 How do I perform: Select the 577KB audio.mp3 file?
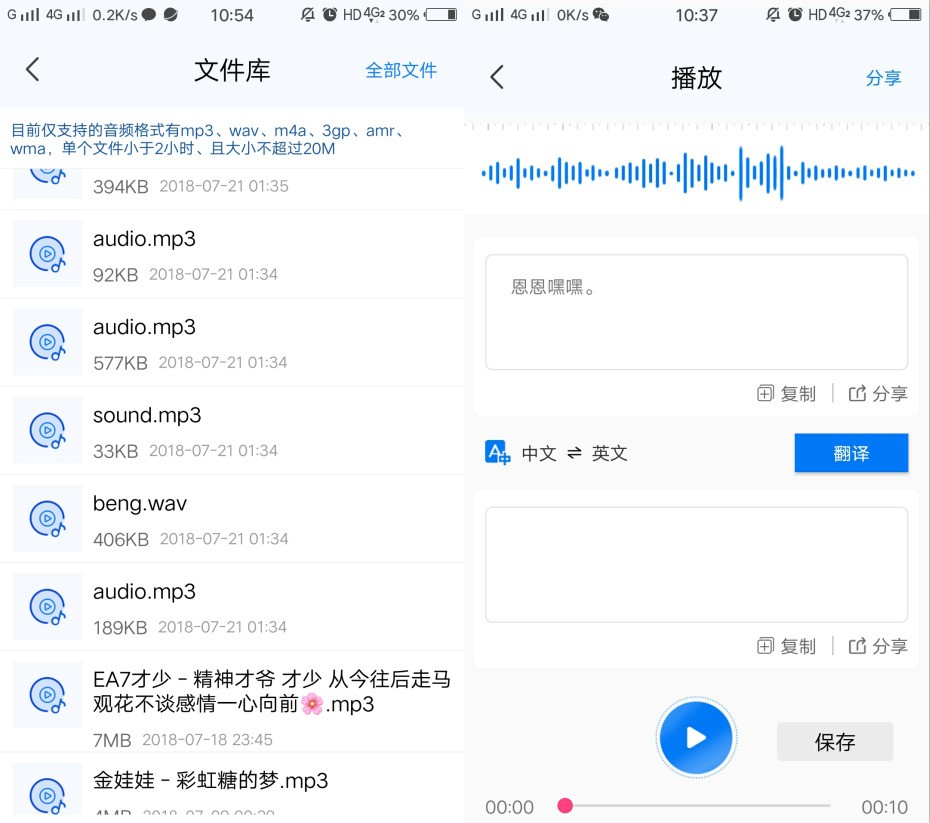(230, 343)
